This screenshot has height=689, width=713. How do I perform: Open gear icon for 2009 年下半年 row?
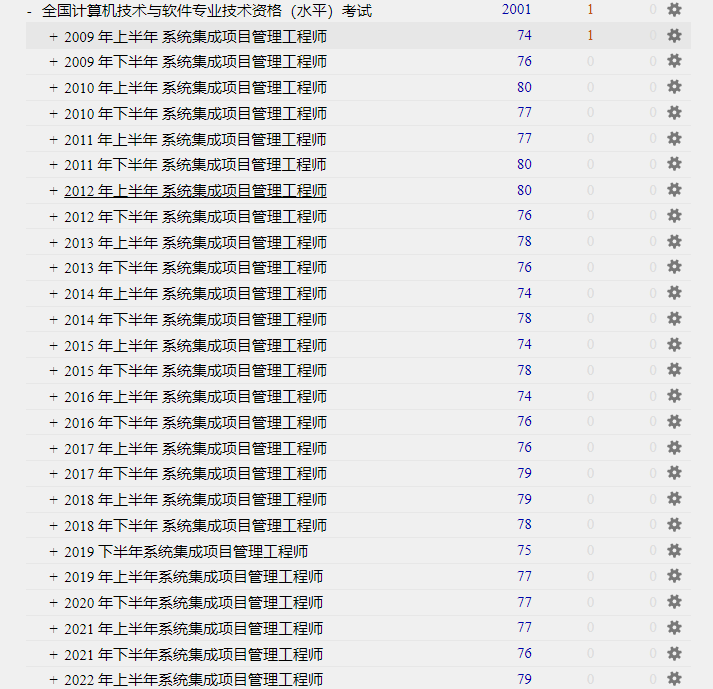674,61
